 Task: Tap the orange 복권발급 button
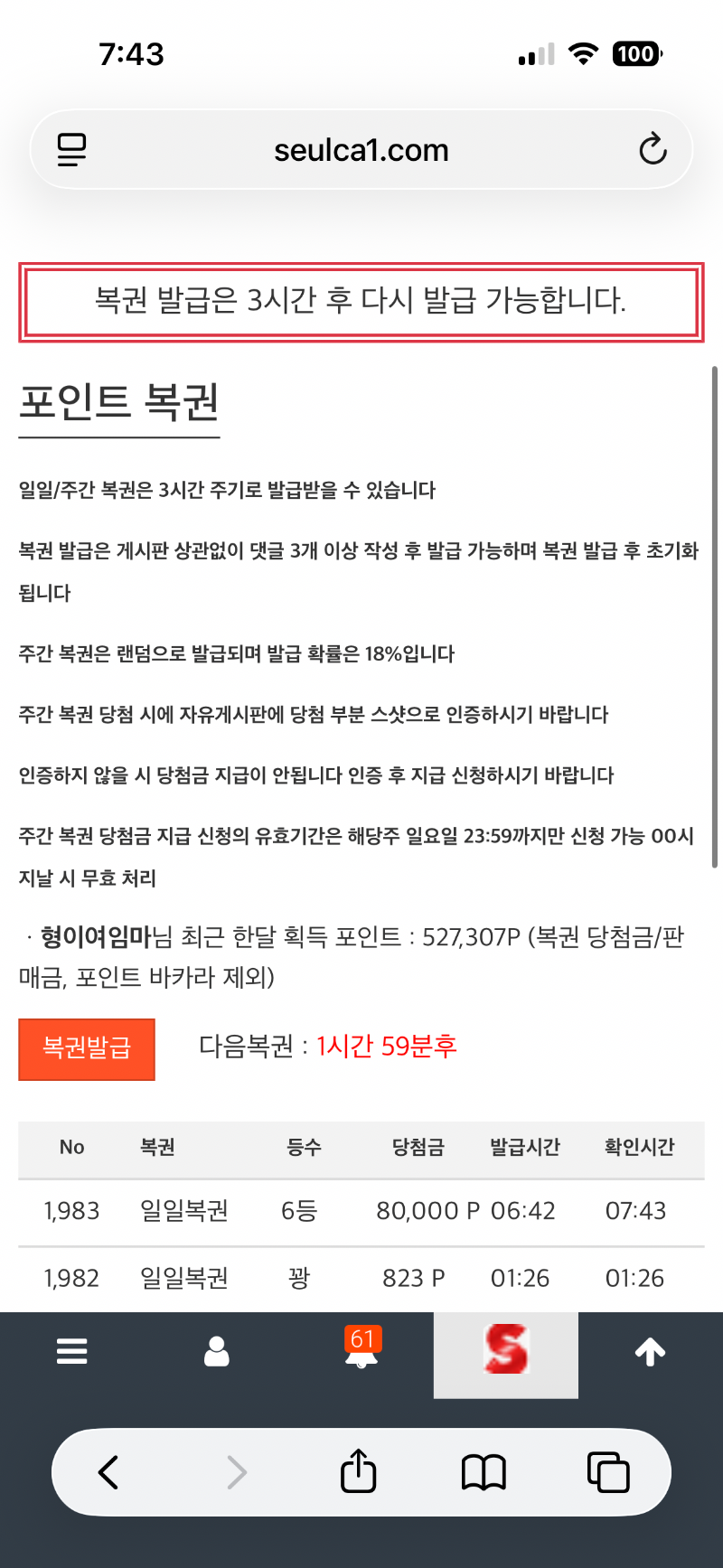[87, 1048]
